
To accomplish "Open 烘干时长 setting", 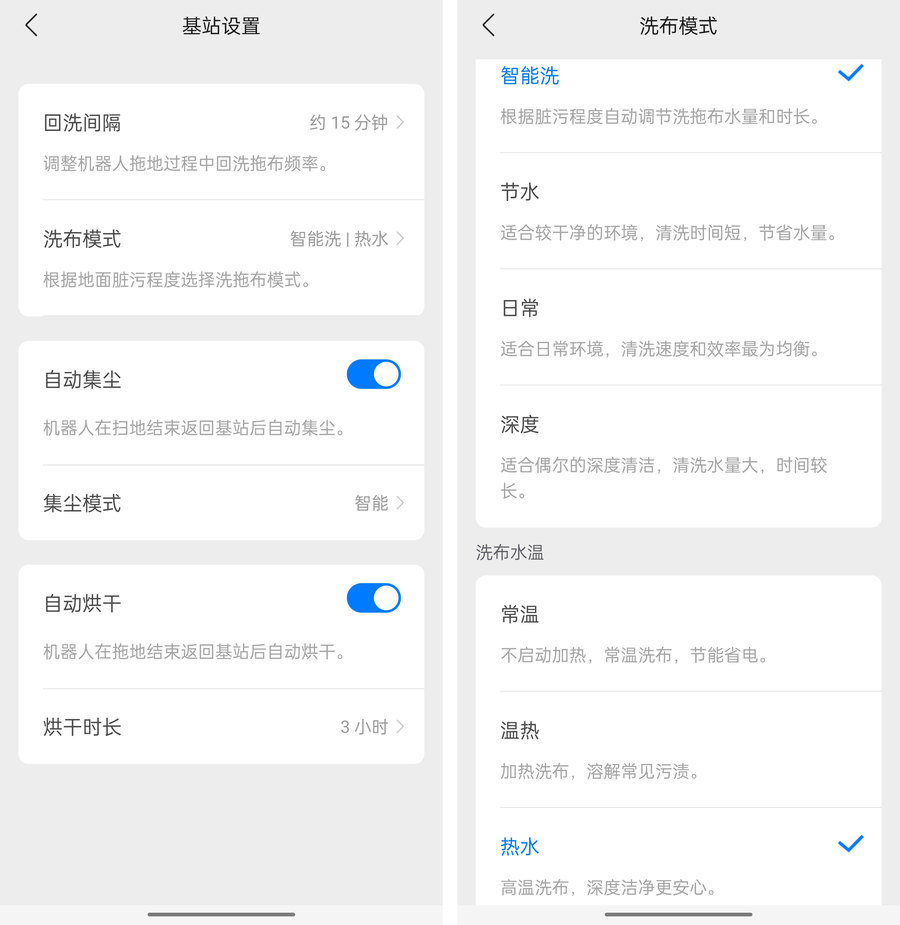I will point(221,727).
